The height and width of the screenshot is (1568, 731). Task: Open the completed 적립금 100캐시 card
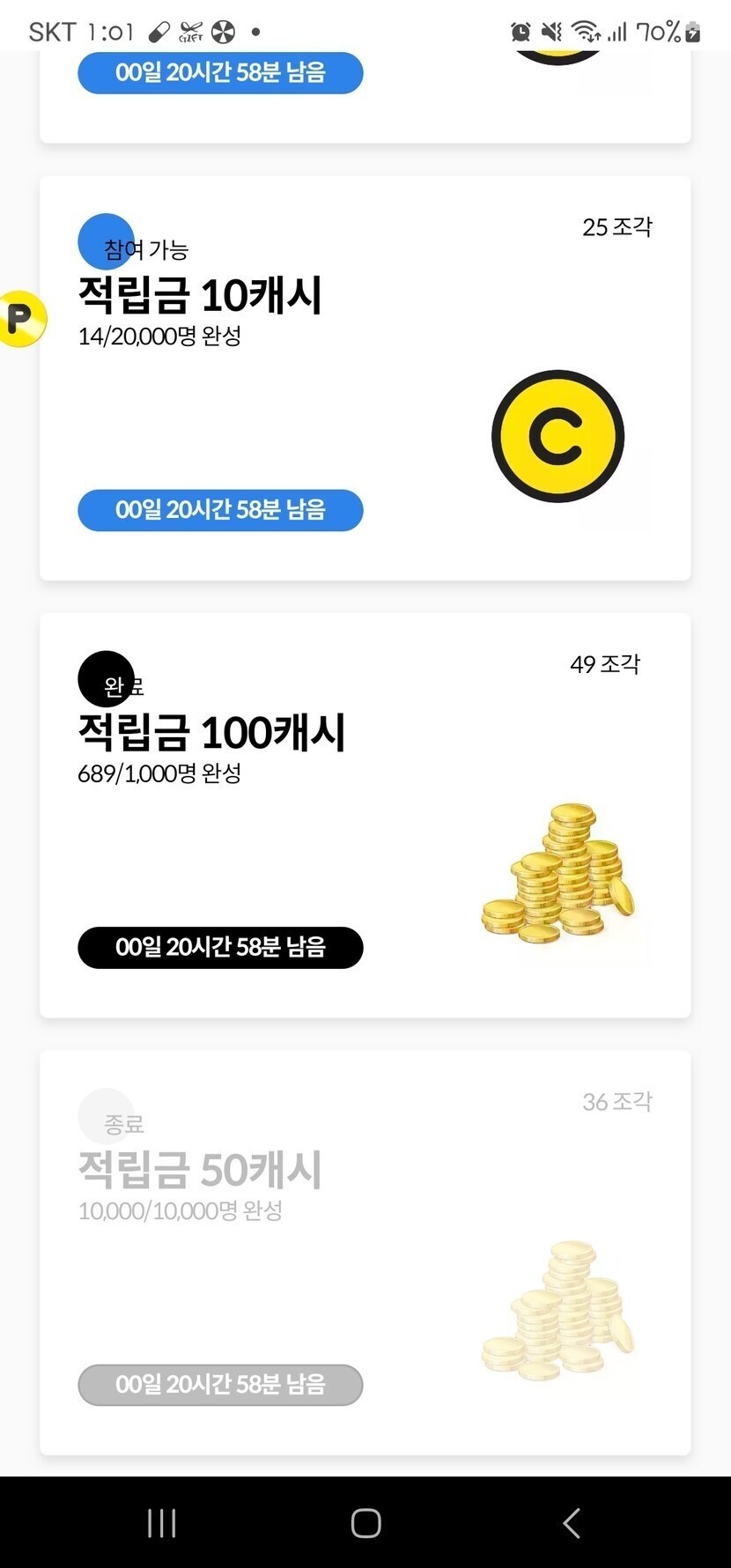coord(365,815)
